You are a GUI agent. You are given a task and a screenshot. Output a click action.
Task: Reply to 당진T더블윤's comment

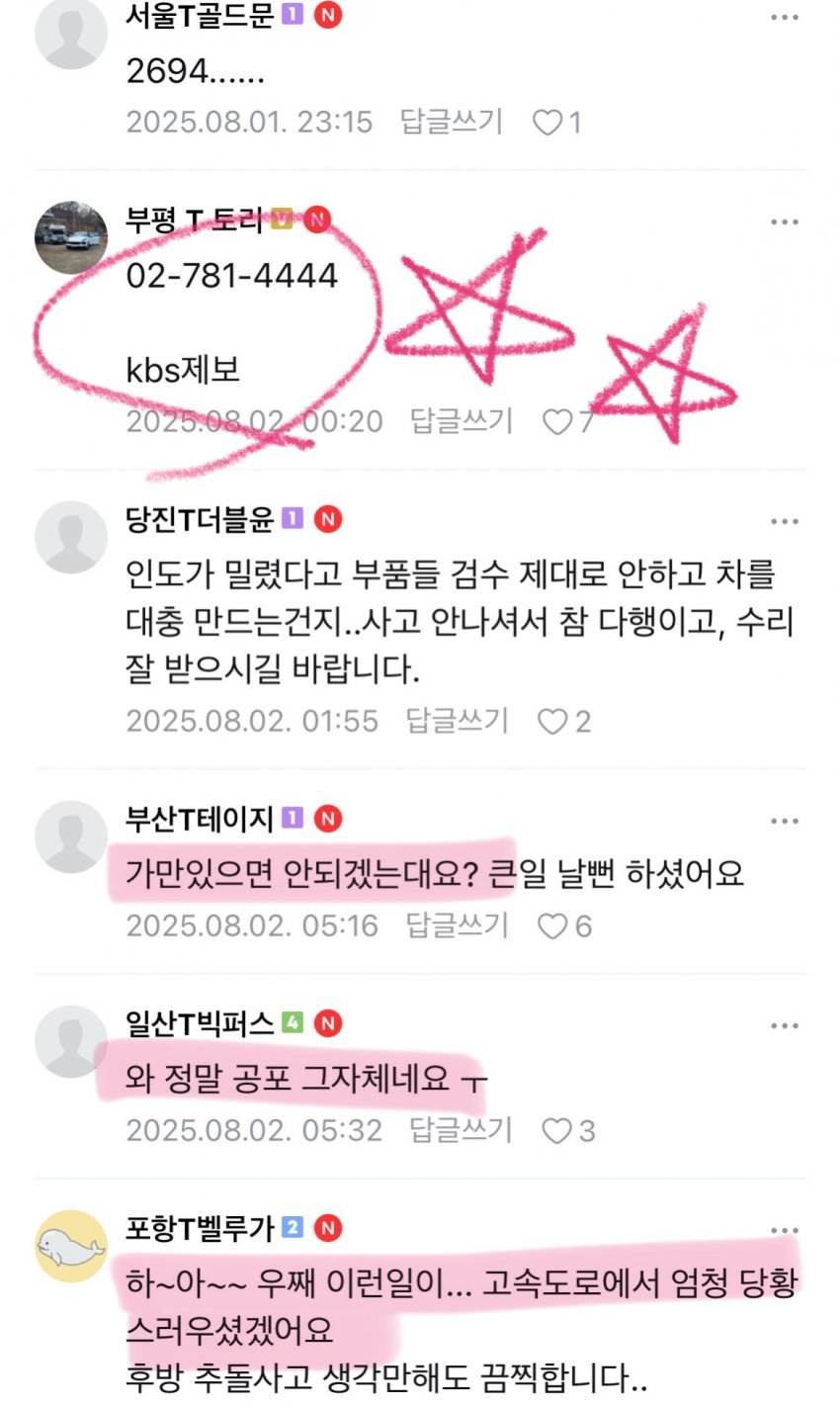[x=457, y=721]
